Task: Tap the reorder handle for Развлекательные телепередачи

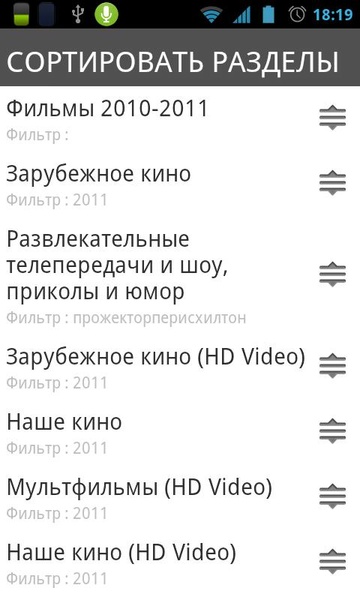Action: [332, 275]
